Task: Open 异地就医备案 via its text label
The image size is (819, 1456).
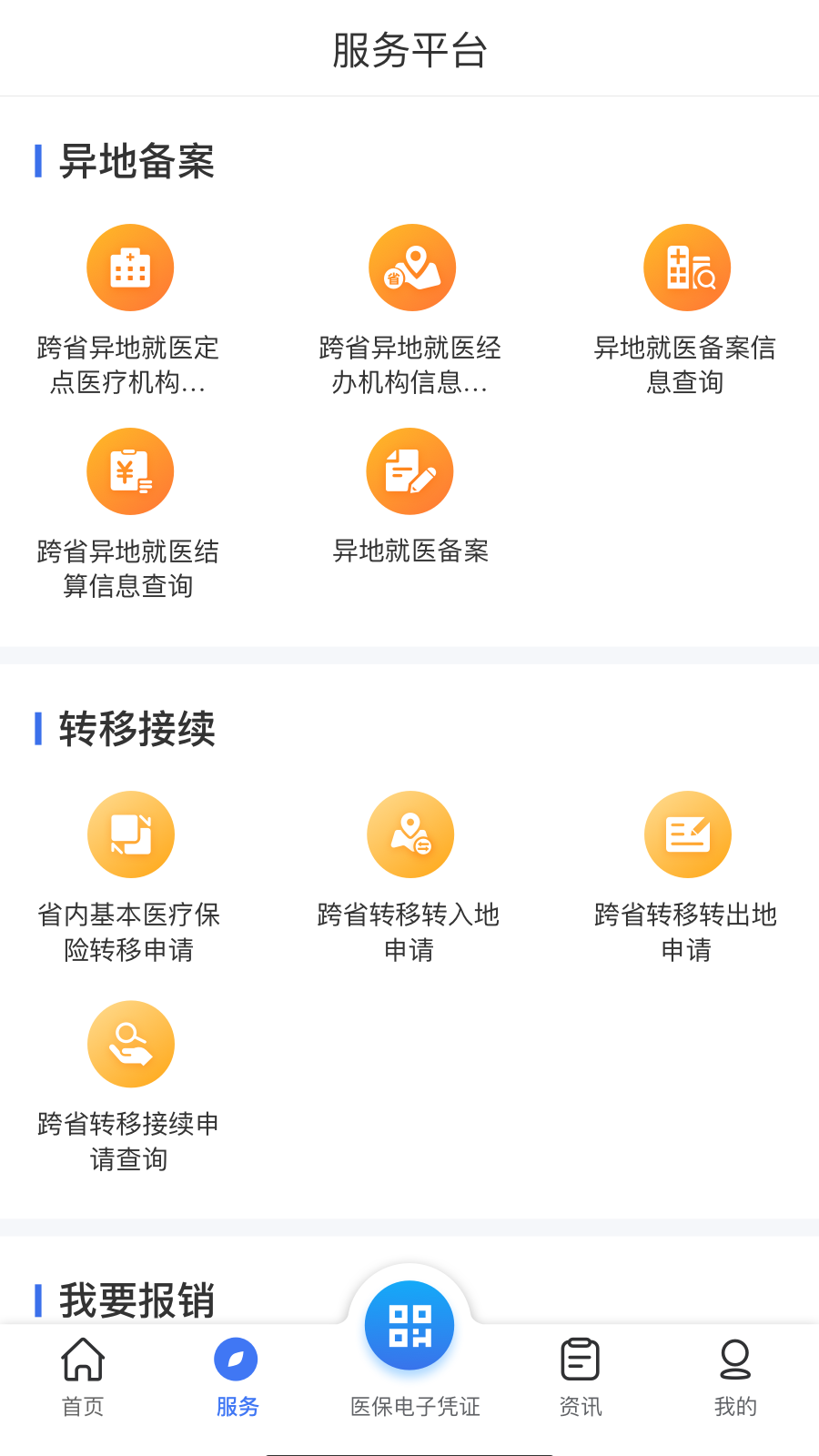Action: (x=409, y=551)
